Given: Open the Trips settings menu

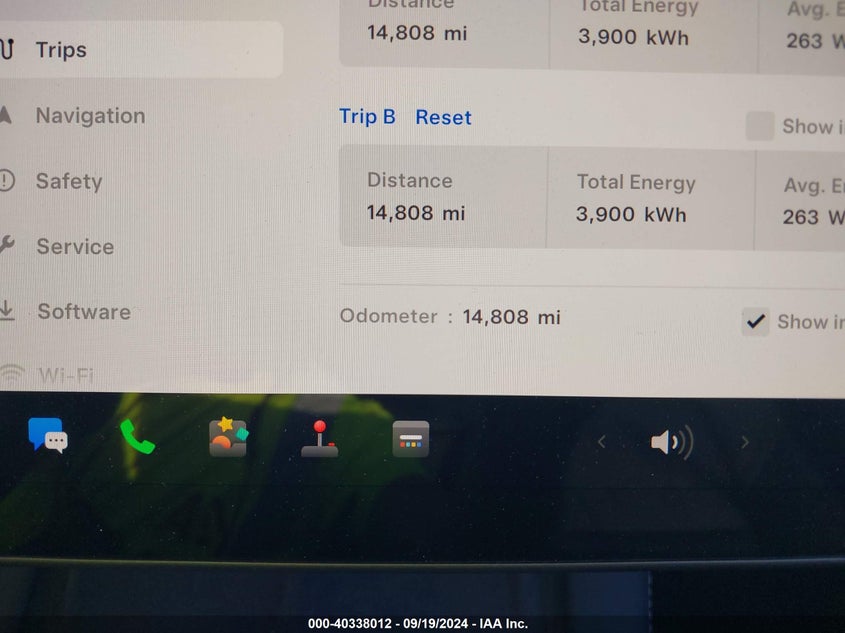Looking at the screenshot, I should [61, 50].
